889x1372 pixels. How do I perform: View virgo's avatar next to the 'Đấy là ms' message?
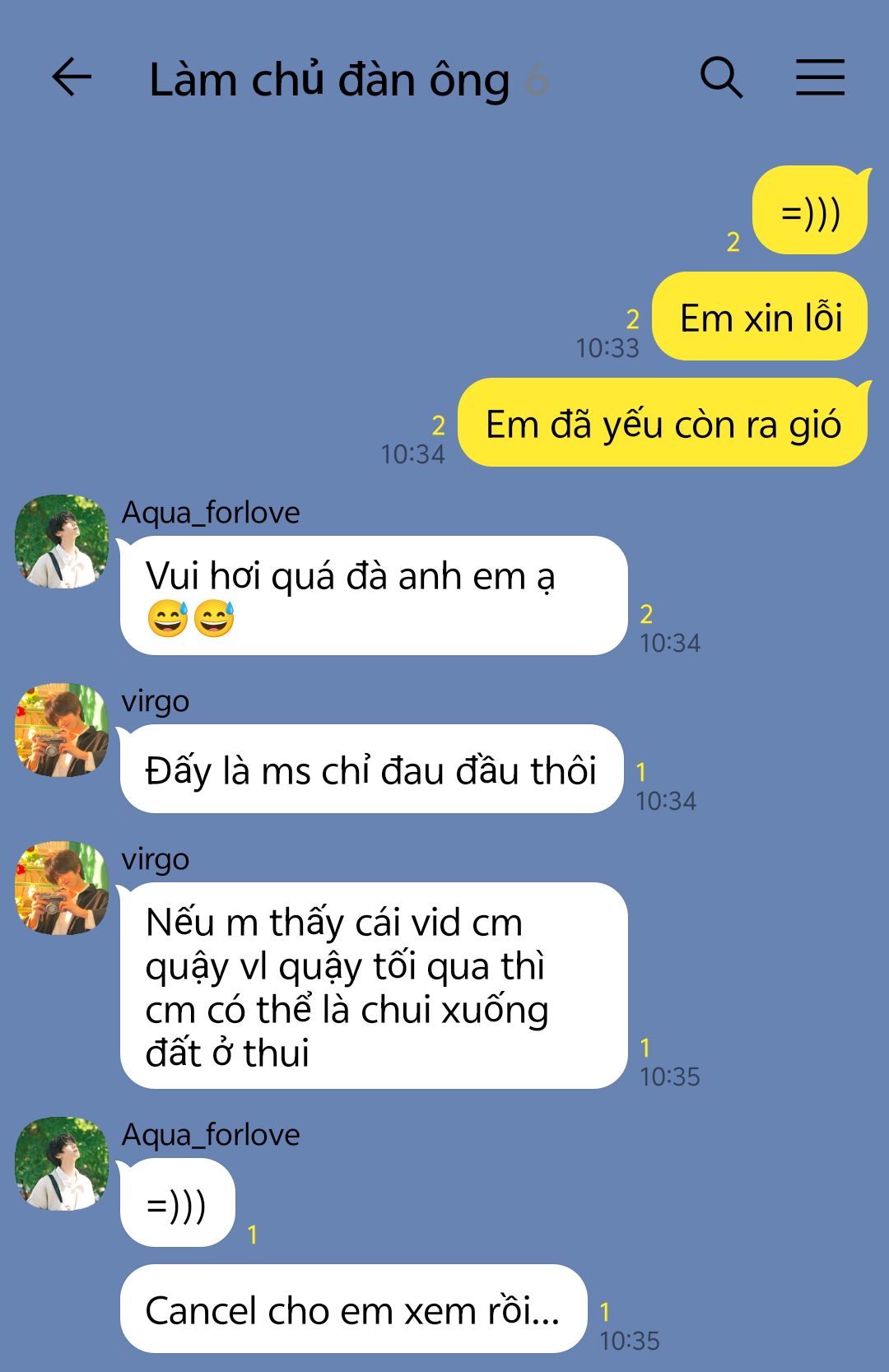pos(62,730)
